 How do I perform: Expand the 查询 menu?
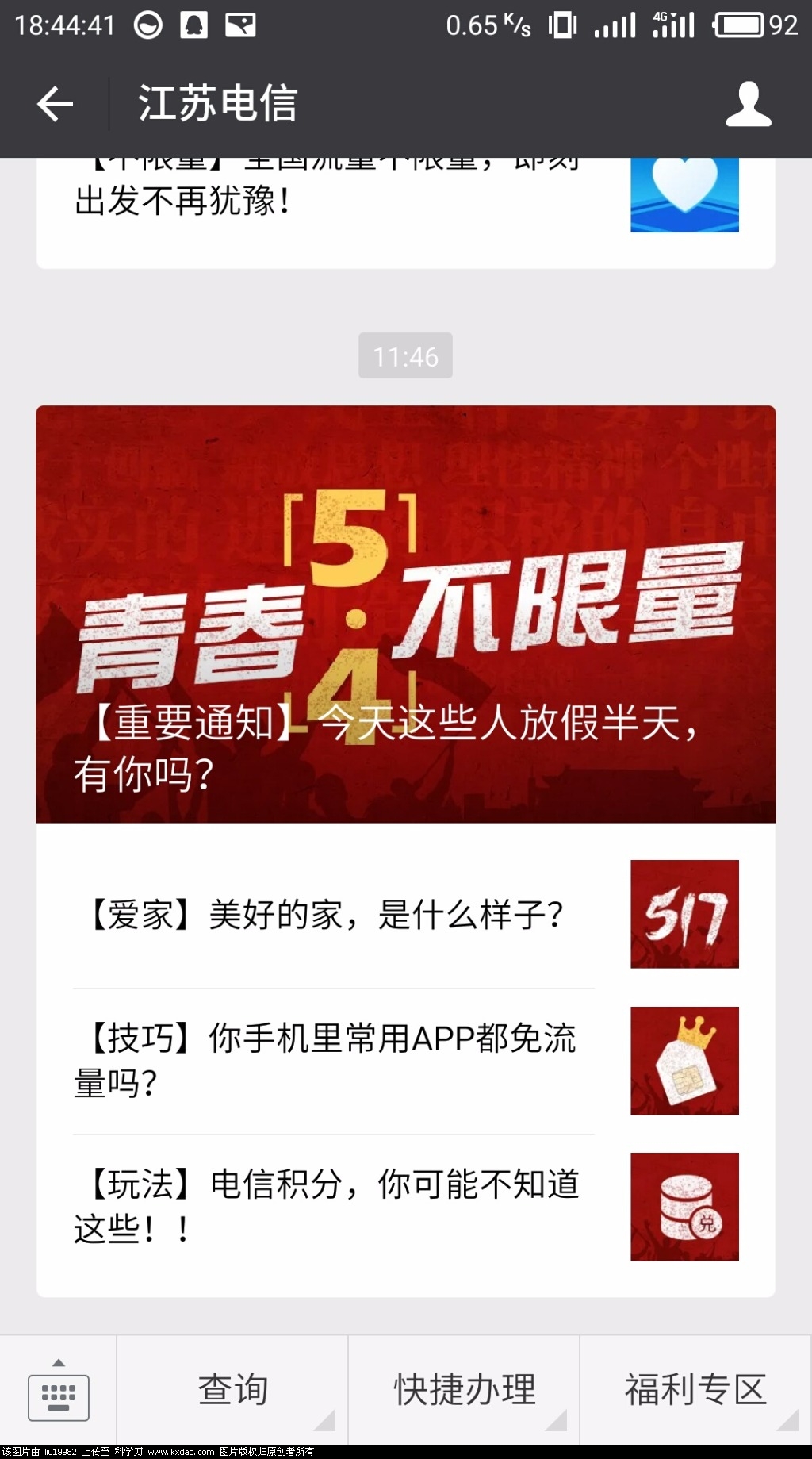coord(232,1391)
